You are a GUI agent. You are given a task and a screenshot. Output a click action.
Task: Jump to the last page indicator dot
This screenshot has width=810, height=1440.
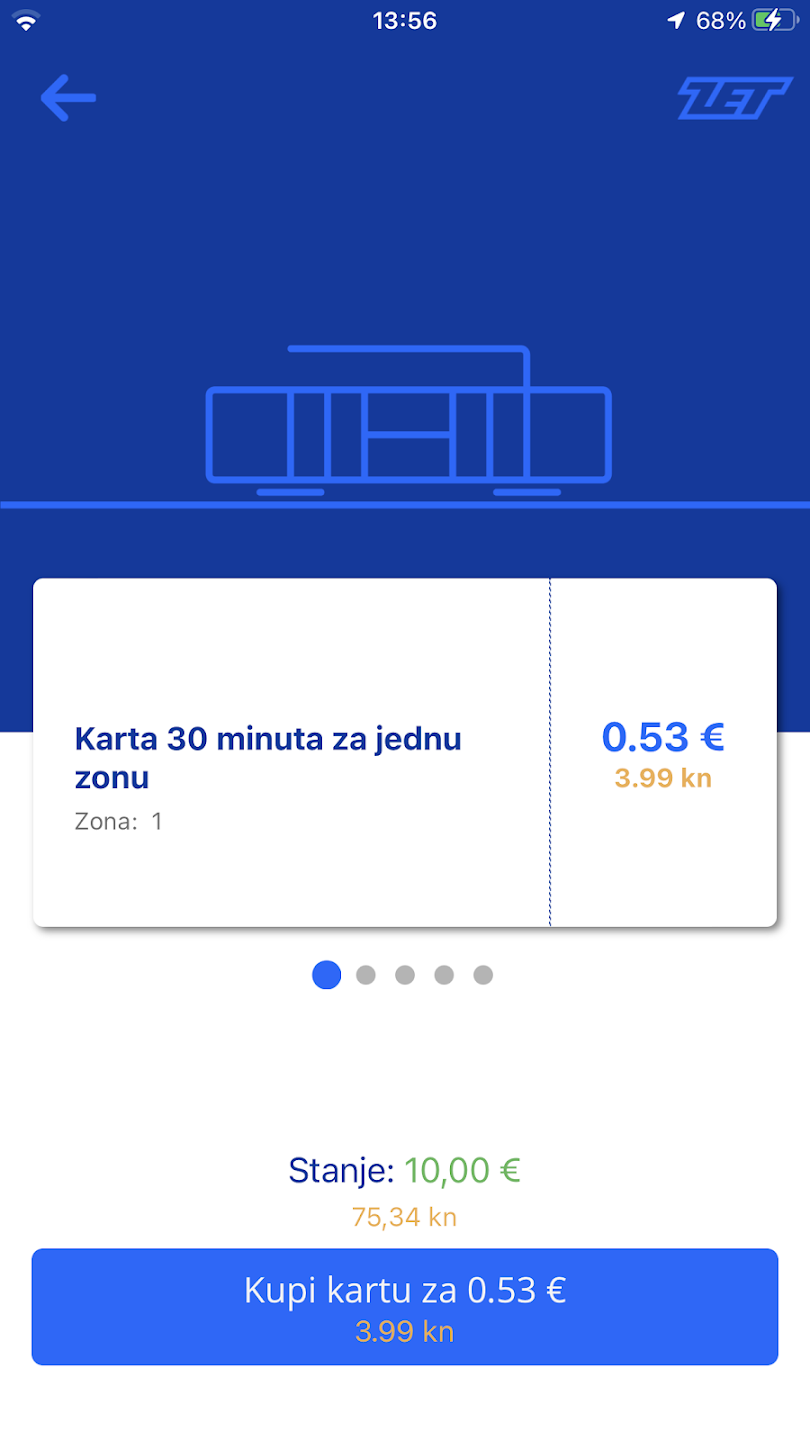[483, 975]
